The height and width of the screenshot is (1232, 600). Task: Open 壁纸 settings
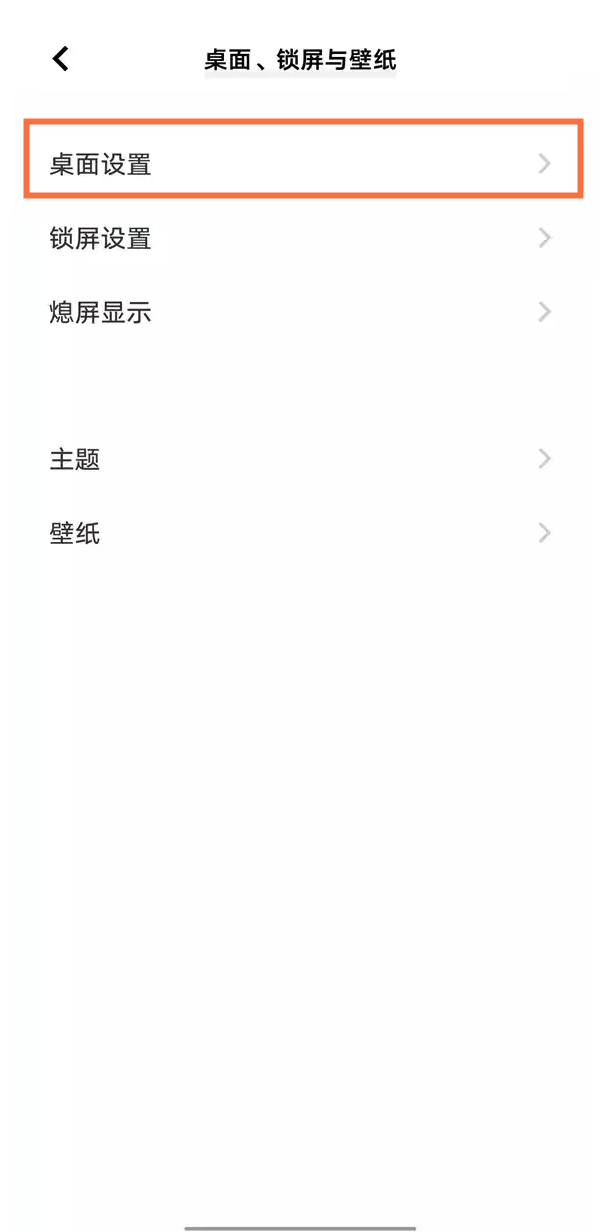(300, 533)
